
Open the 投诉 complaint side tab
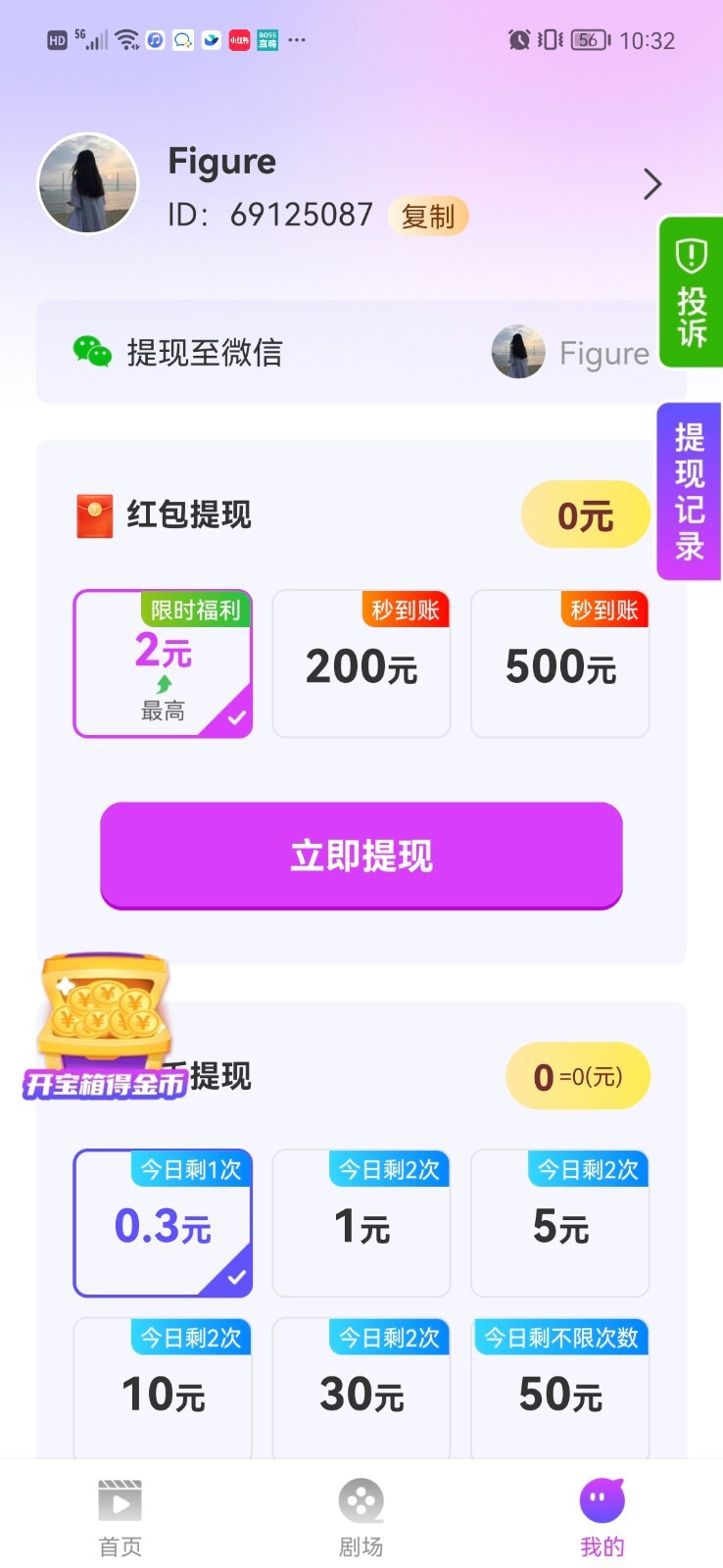(692, 294)
